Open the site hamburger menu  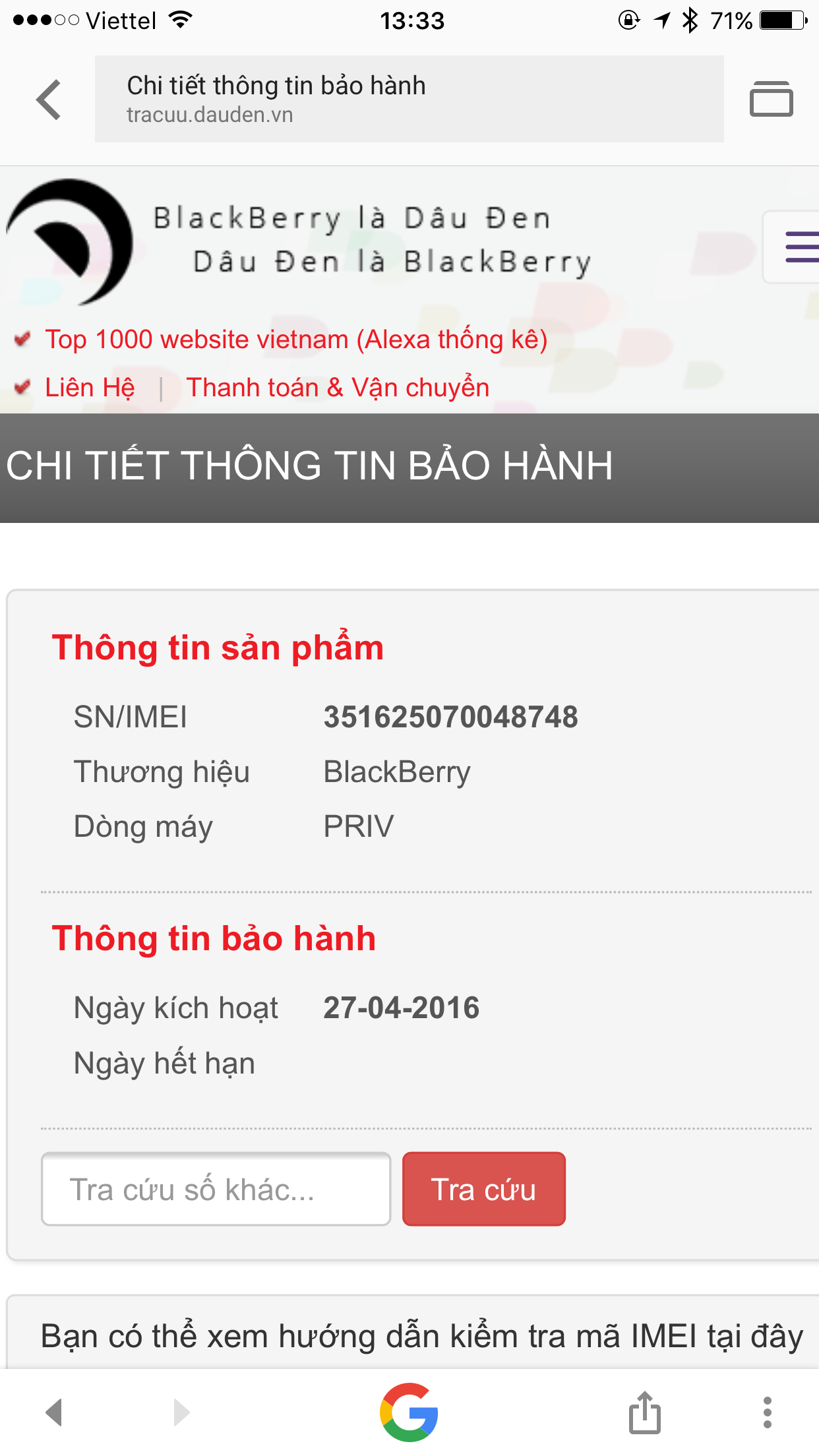(800, 247)
